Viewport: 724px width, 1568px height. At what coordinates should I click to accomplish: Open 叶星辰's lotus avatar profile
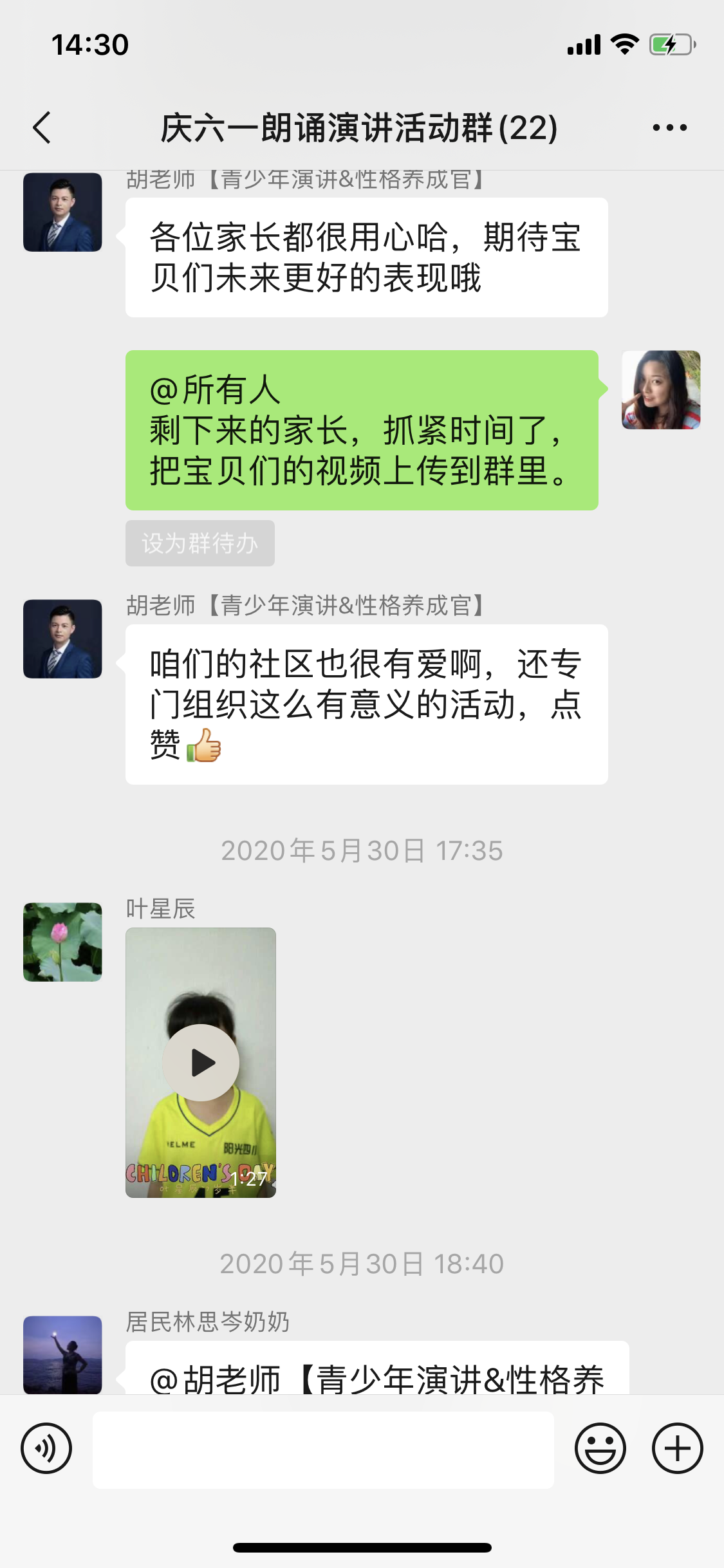point(62,942)
